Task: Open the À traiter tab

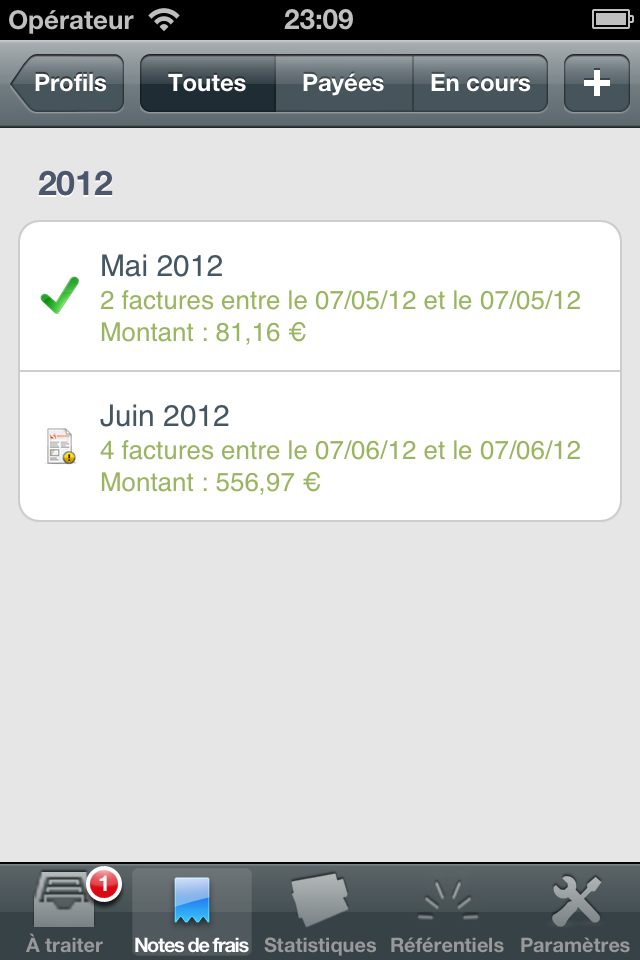Action: [x=66, y=912]
